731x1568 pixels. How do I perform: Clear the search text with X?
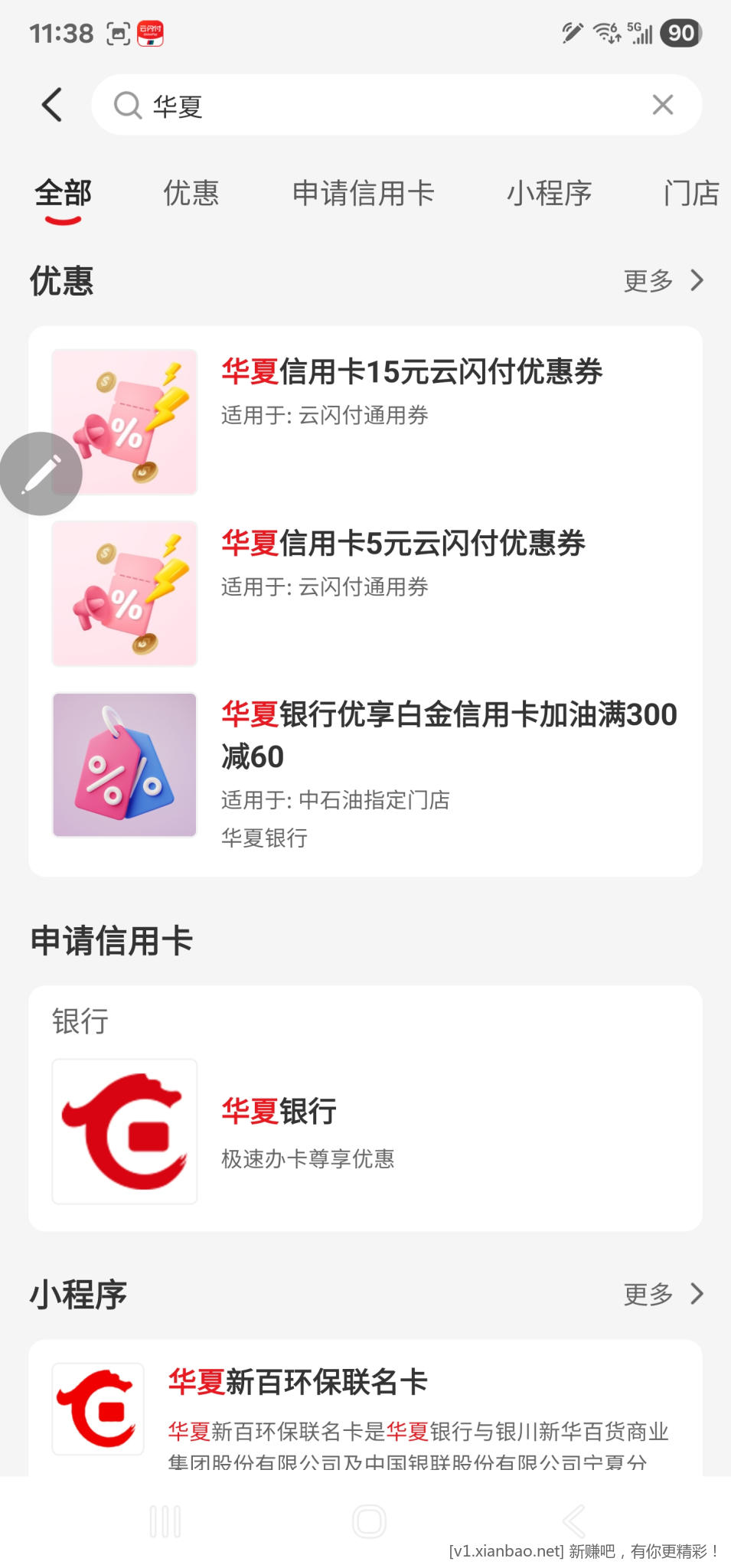click(662, 105)
